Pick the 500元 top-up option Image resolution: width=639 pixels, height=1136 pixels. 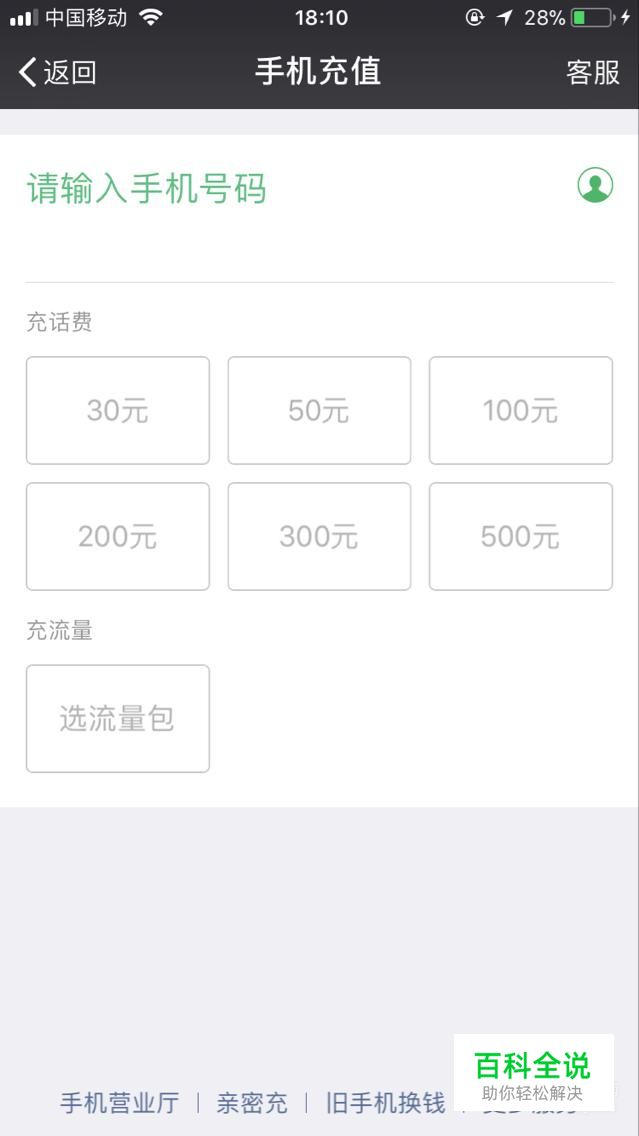[521, 536]
